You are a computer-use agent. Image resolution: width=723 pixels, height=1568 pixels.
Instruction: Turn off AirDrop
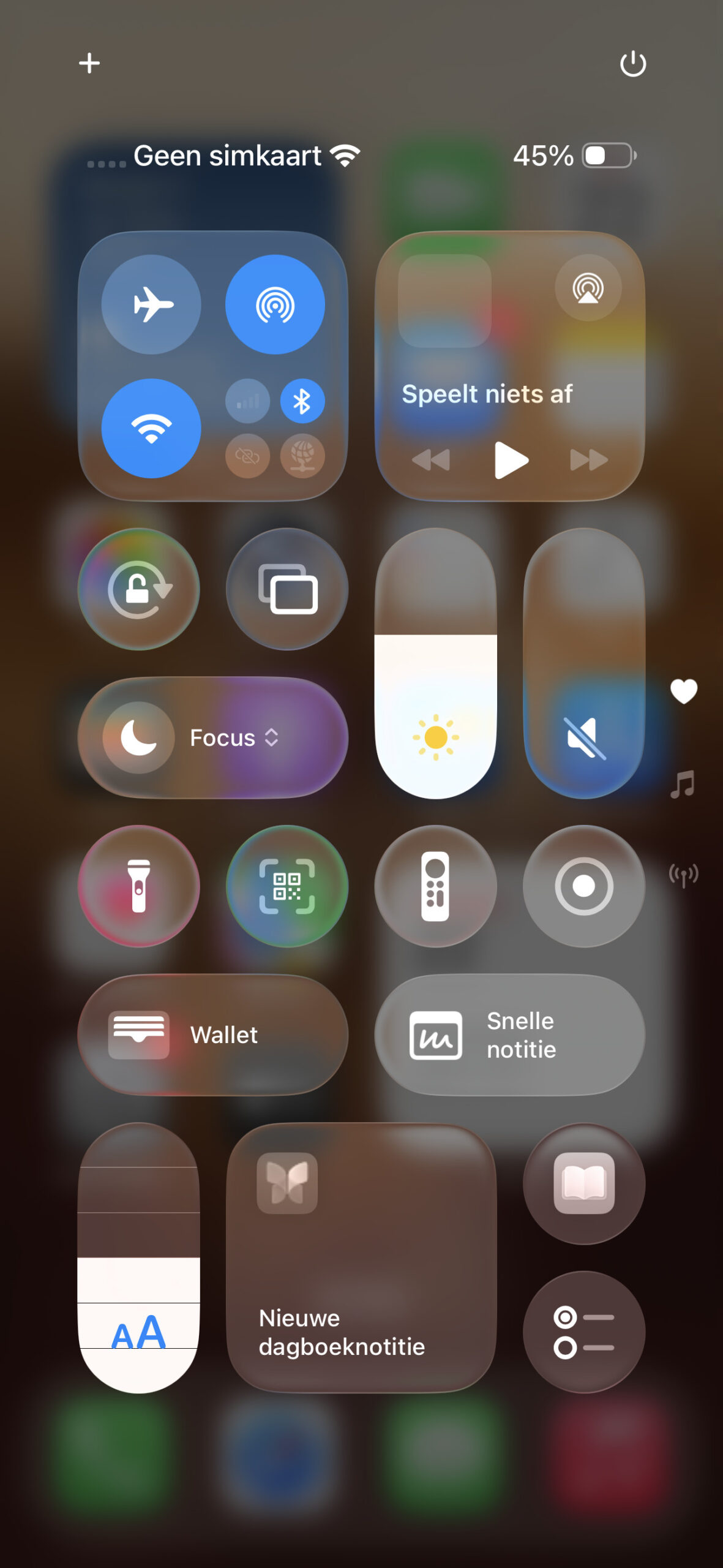pyautogui.click(x=275, y=304)
